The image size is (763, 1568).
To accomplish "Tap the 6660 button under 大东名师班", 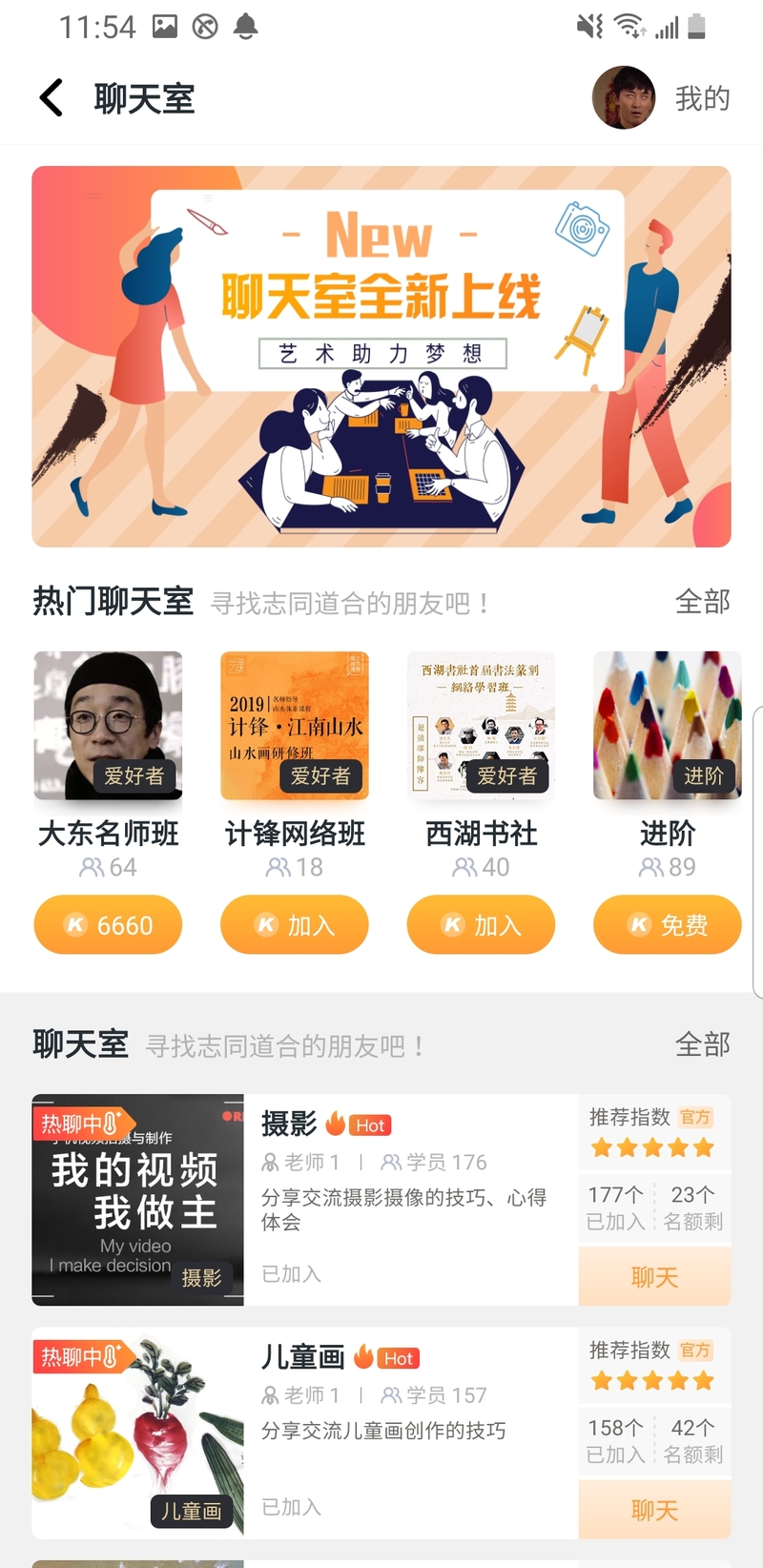I will [x=108, y=924].
